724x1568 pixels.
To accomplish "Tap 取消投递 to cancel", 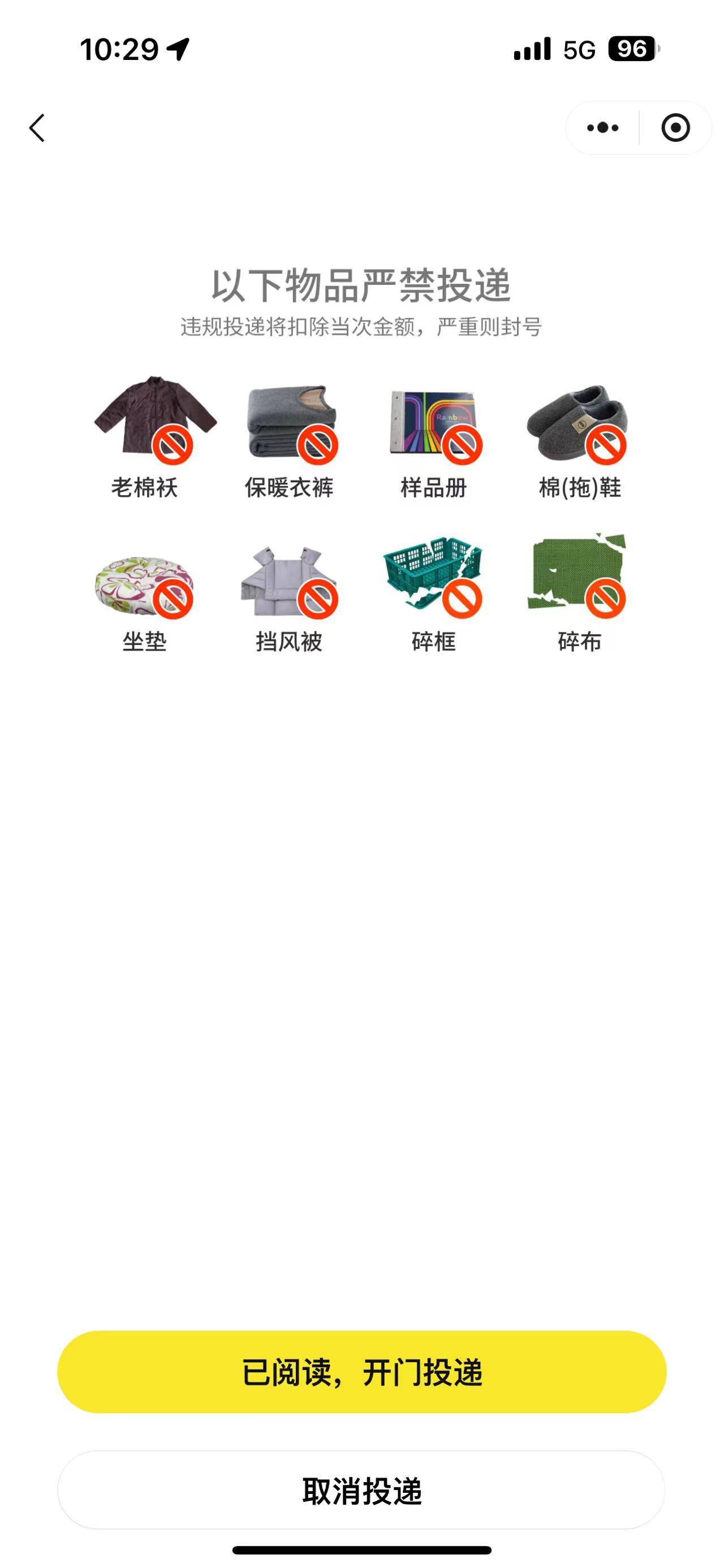I will coord(361,1490).
